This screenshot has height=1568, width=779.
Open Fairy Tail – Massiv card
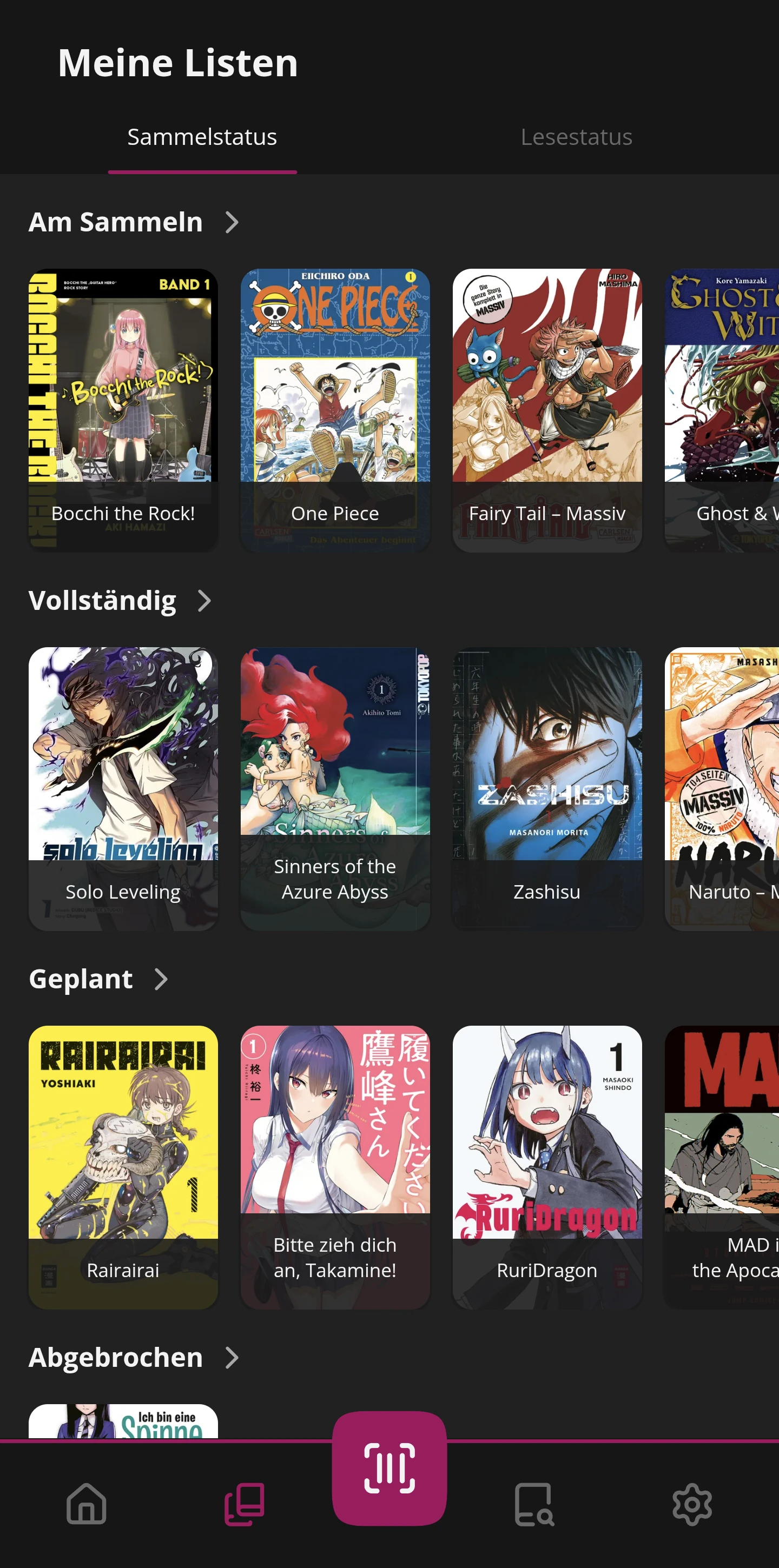tap(547, 410)
